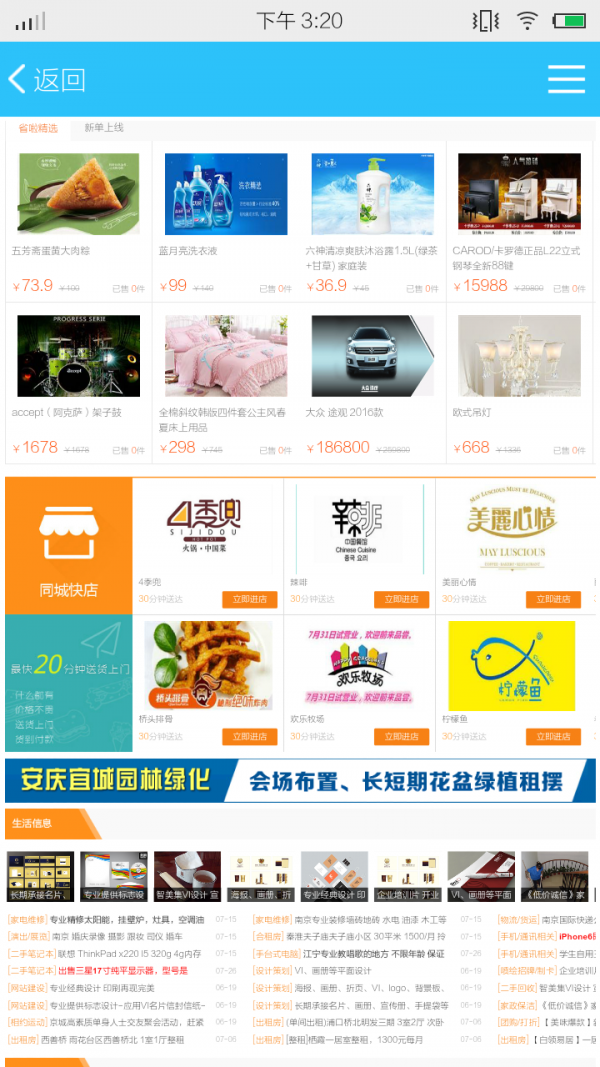Open the 六神清凉爽肤沐浴露 product card
Screen dimensions: 600x1067
click(x=372, y=195)
